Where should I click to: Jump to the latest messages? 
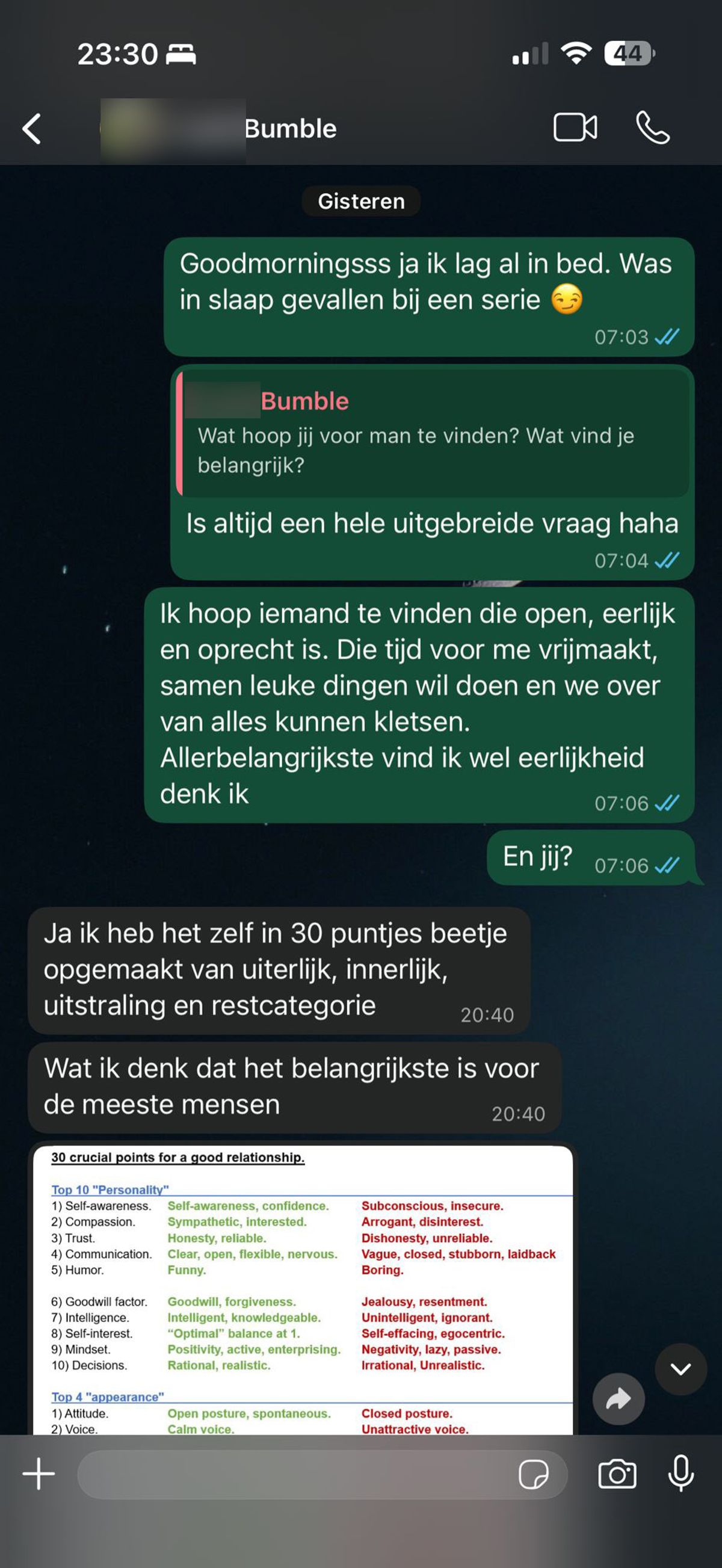tap(680, 1369)
